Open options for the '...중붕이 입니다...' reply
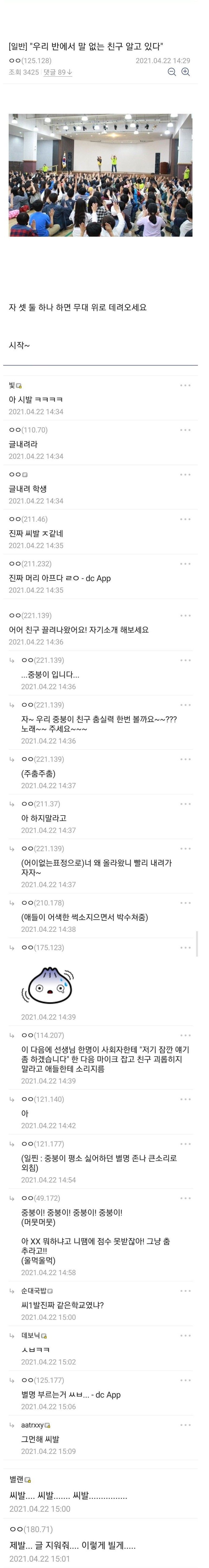Screen dimensions: 209x1568 point(185,660)
